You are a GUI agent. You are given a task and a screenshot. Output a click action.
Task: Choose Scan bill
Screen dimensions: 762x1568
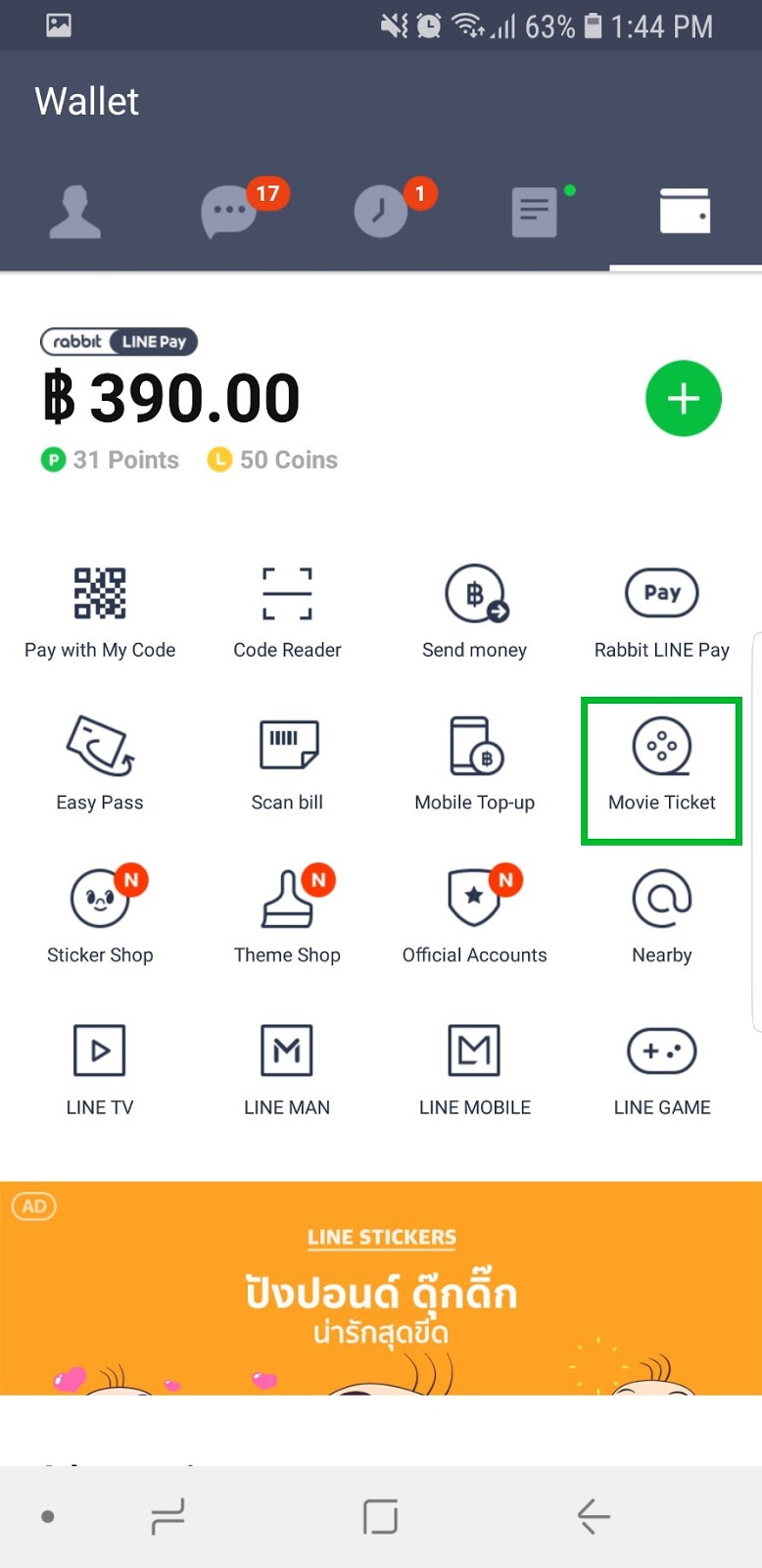point(287,764)
